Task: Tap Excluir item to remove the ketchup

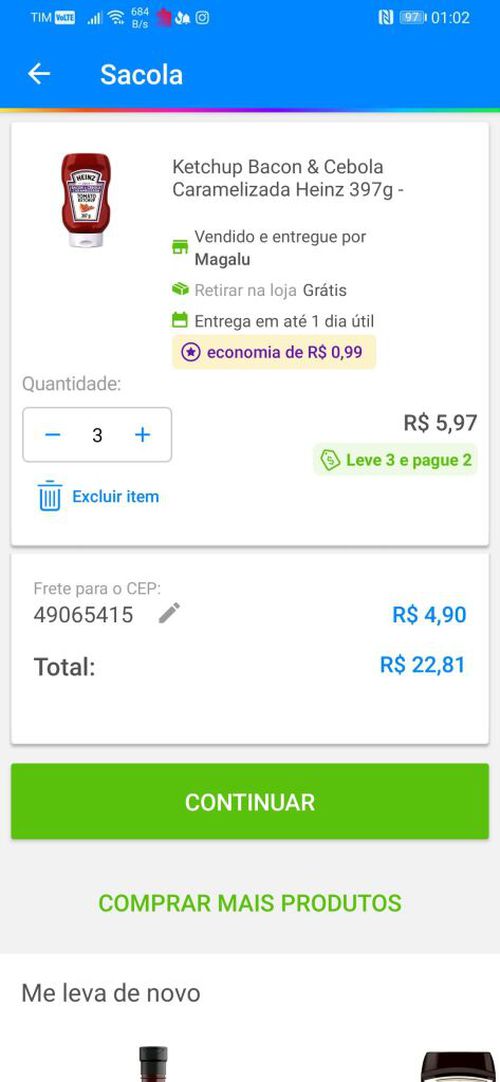Action: [x=98, y=496]
